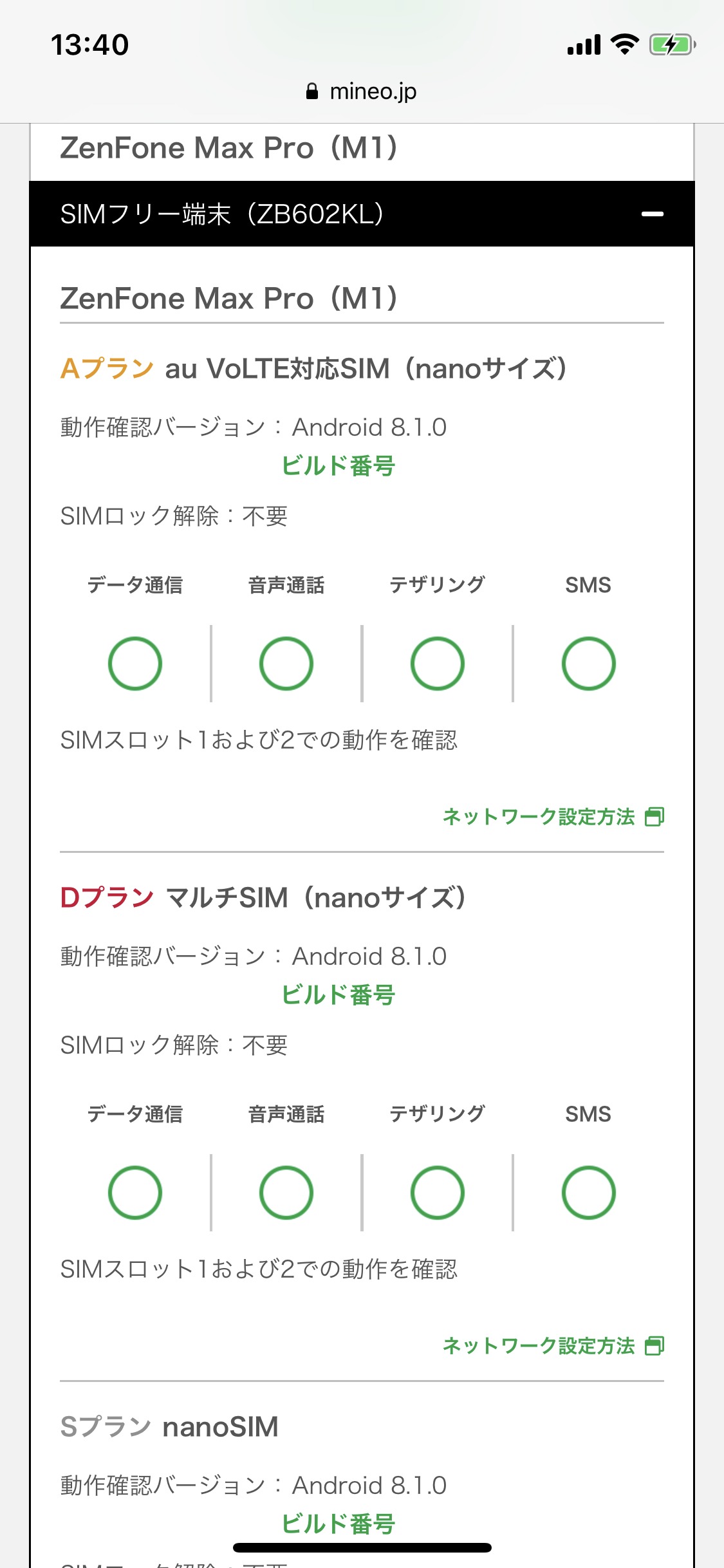This screenshot has width=724, height=1568.
Task: Open ネットワーク設定方法 link for Dプラン
Action: coord(553,1345)
